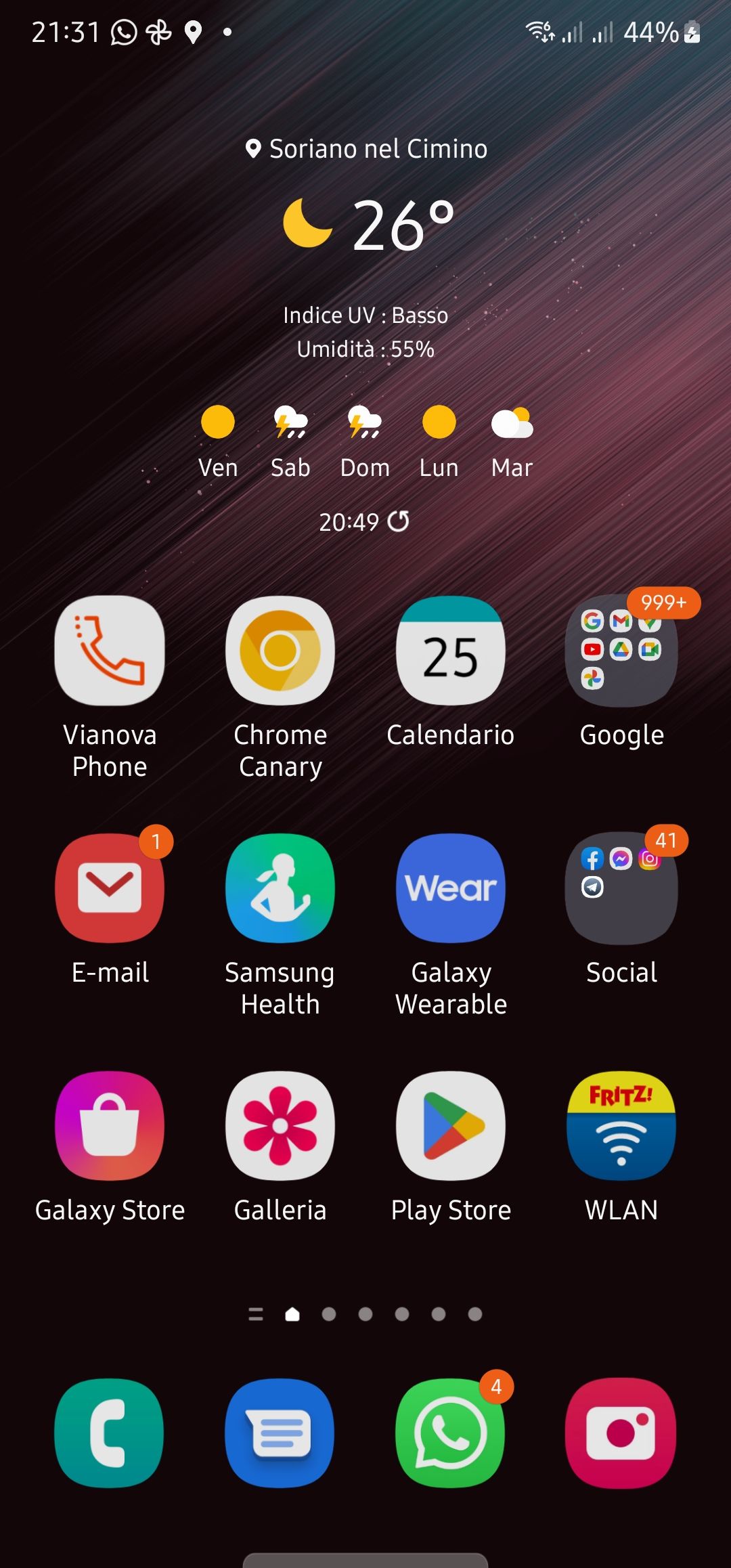Image resolution: width=731 pixels, height=1568 pixels.
Task: Launch Samsung Health
Action: point(280,888)
